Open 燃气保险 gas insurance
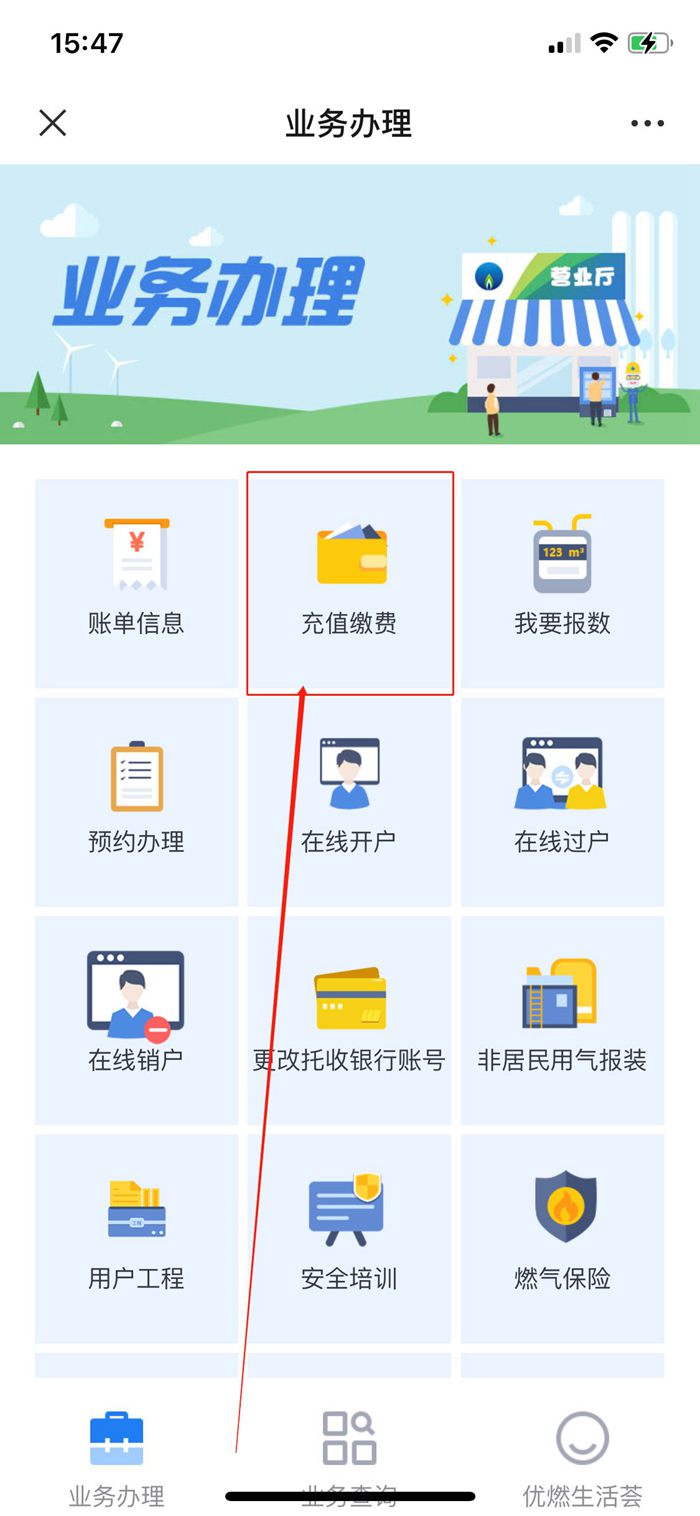The width and height of the screenshot is (700, 1516). 562,1237
